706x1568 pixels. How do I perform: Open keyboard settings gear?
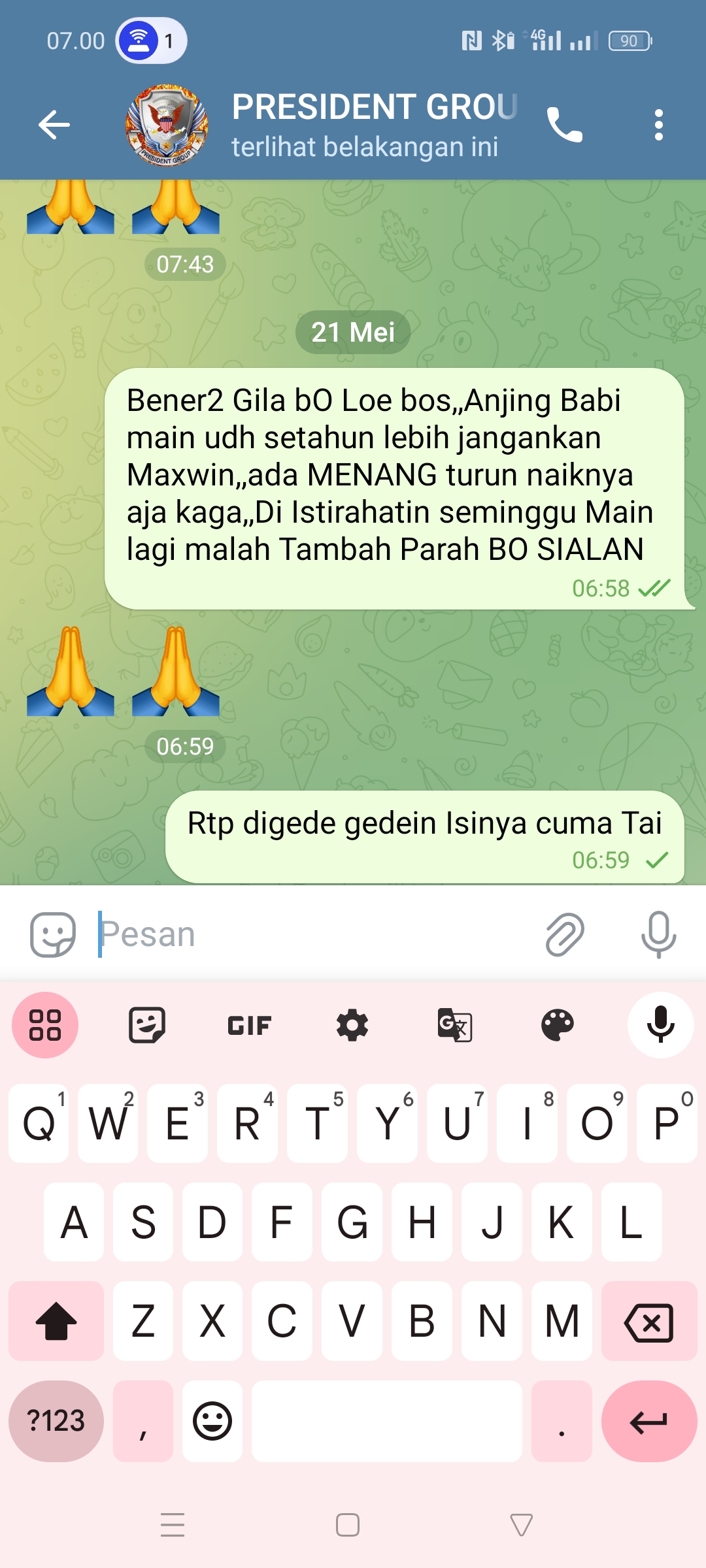tap(352, 1025)
